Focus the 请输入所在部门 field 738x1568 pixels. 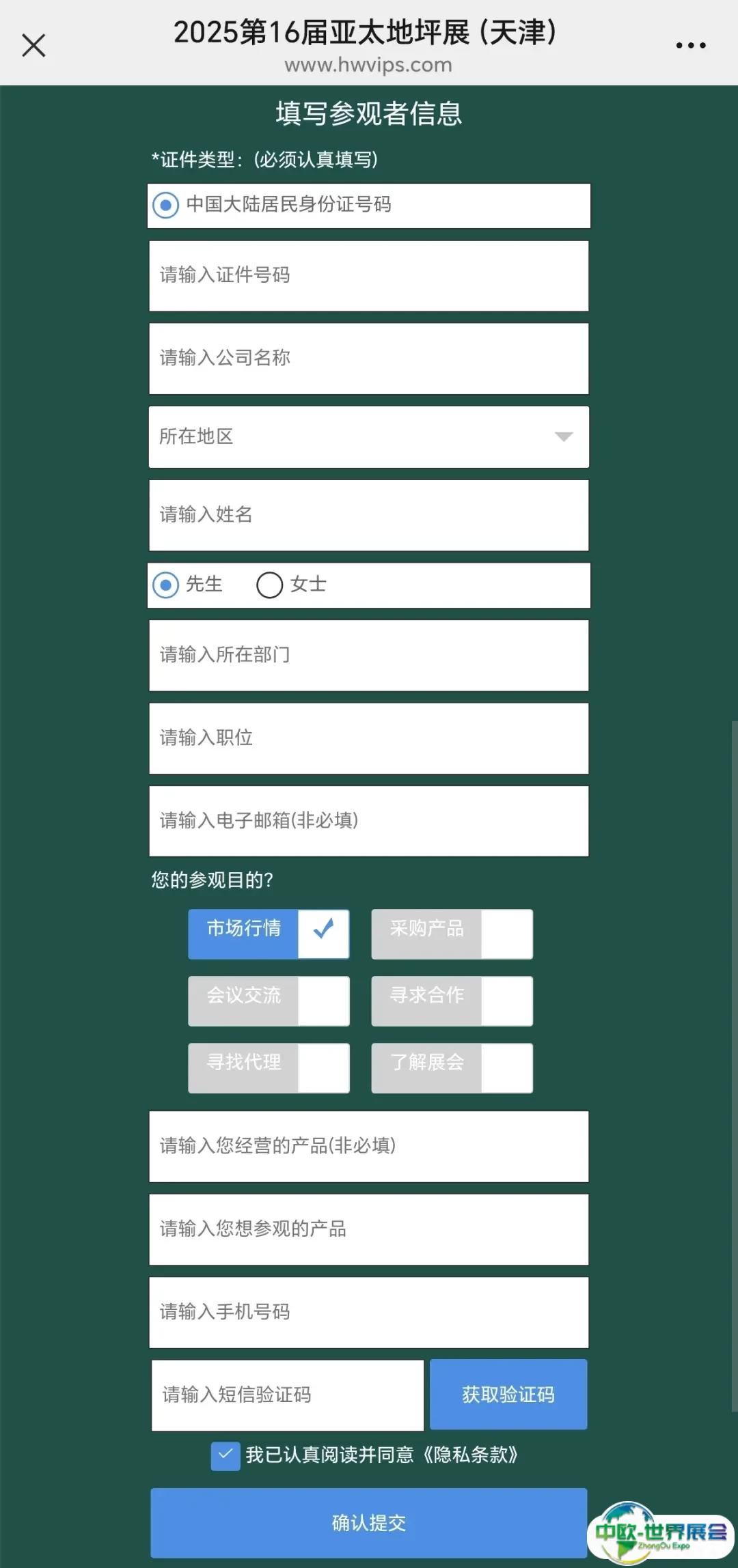point(369,656)
